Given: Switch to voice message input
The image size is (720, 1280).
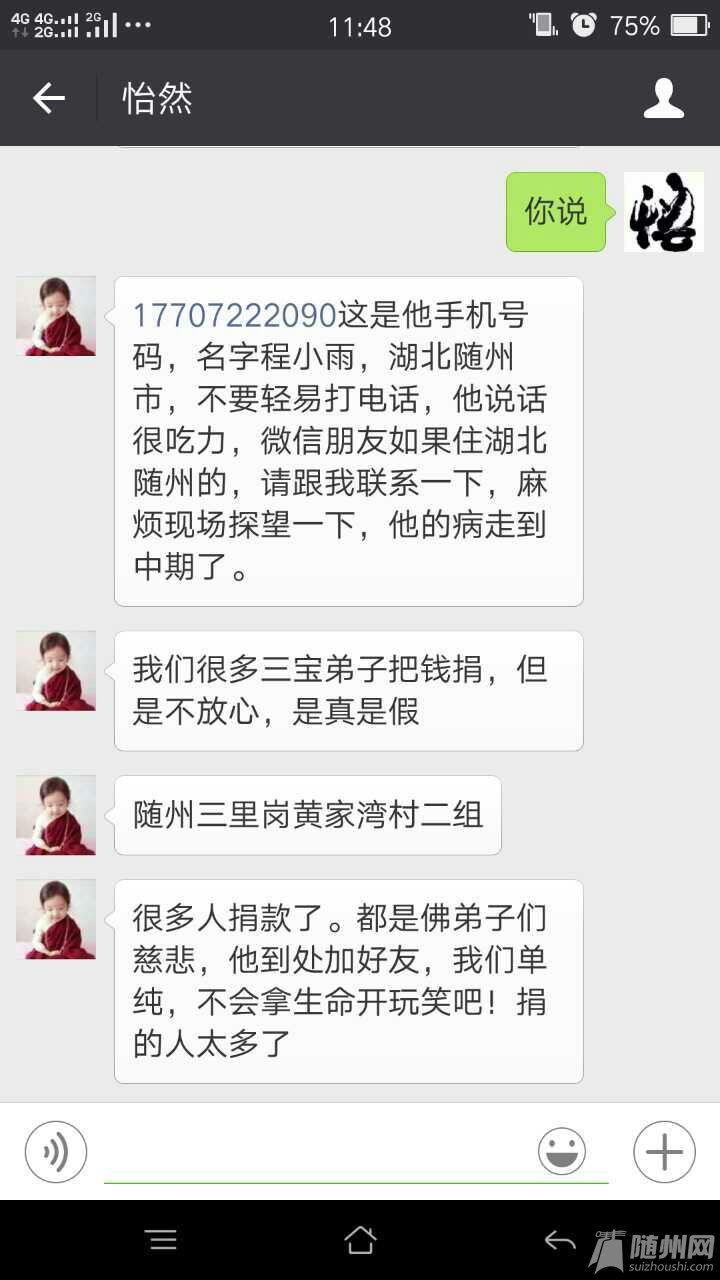Looking at the screenshot, I should point(56,1152).
